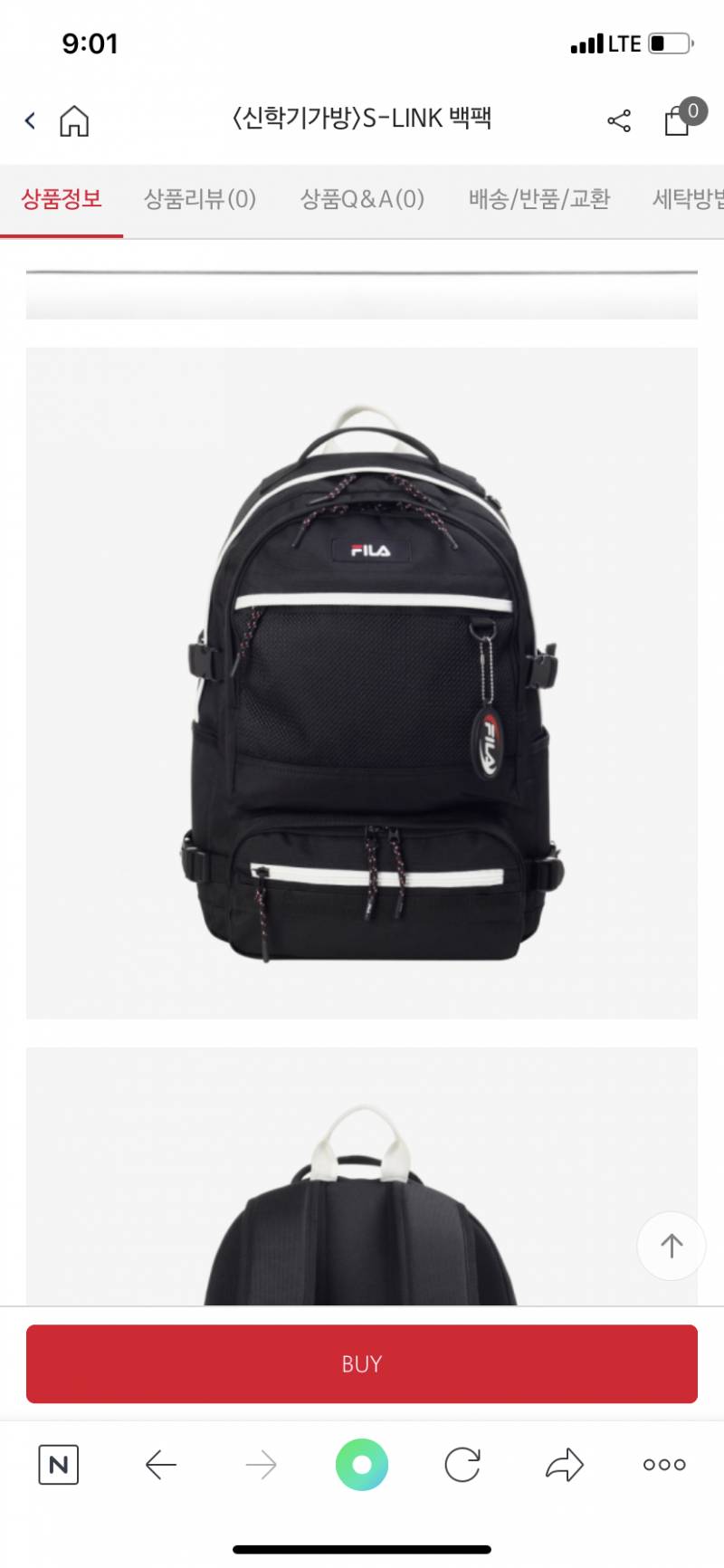Open the shop home page icon
The image size is (724, 1568).
point(74,120)
